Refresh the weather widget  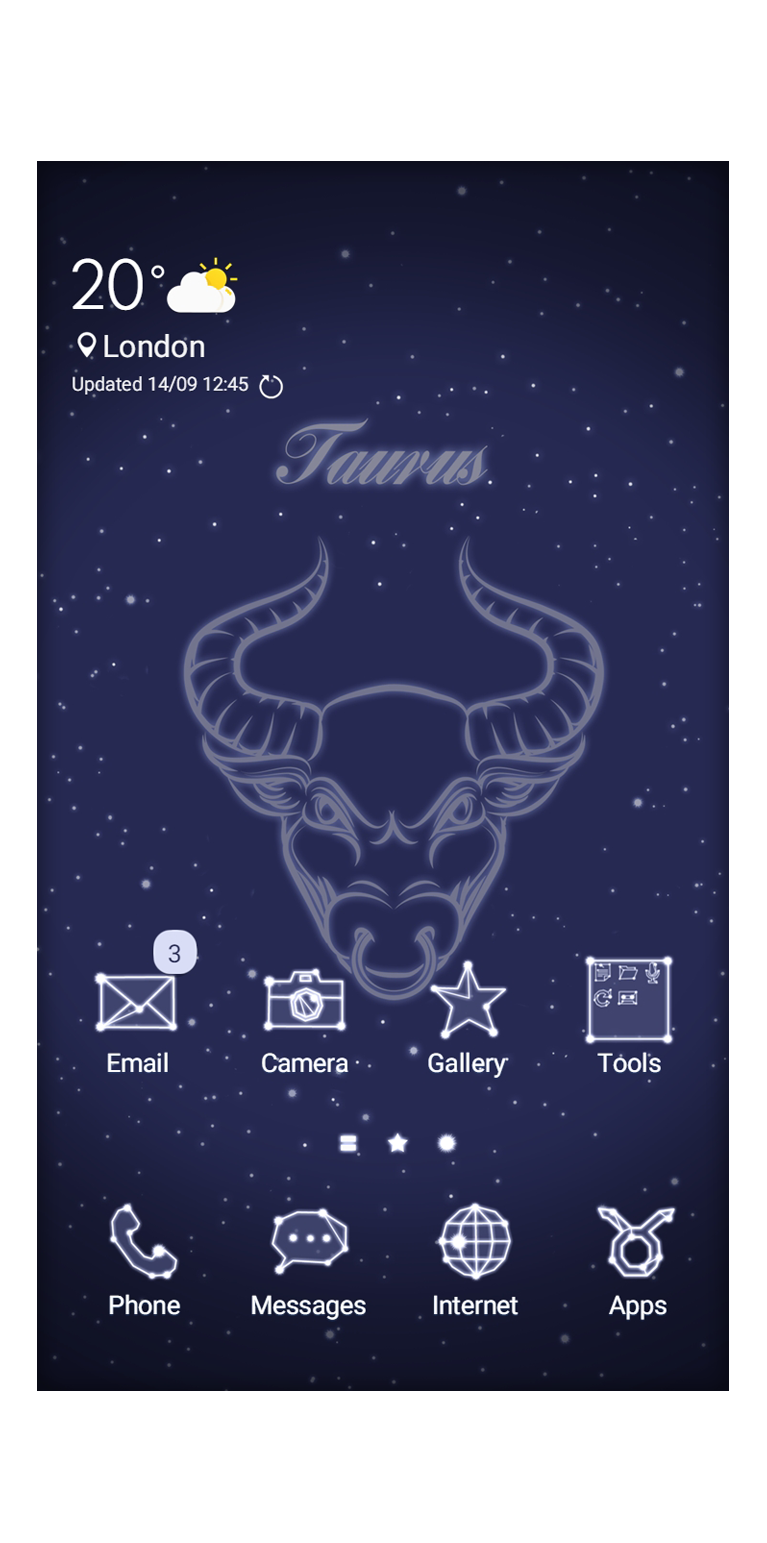click(271, 386)
